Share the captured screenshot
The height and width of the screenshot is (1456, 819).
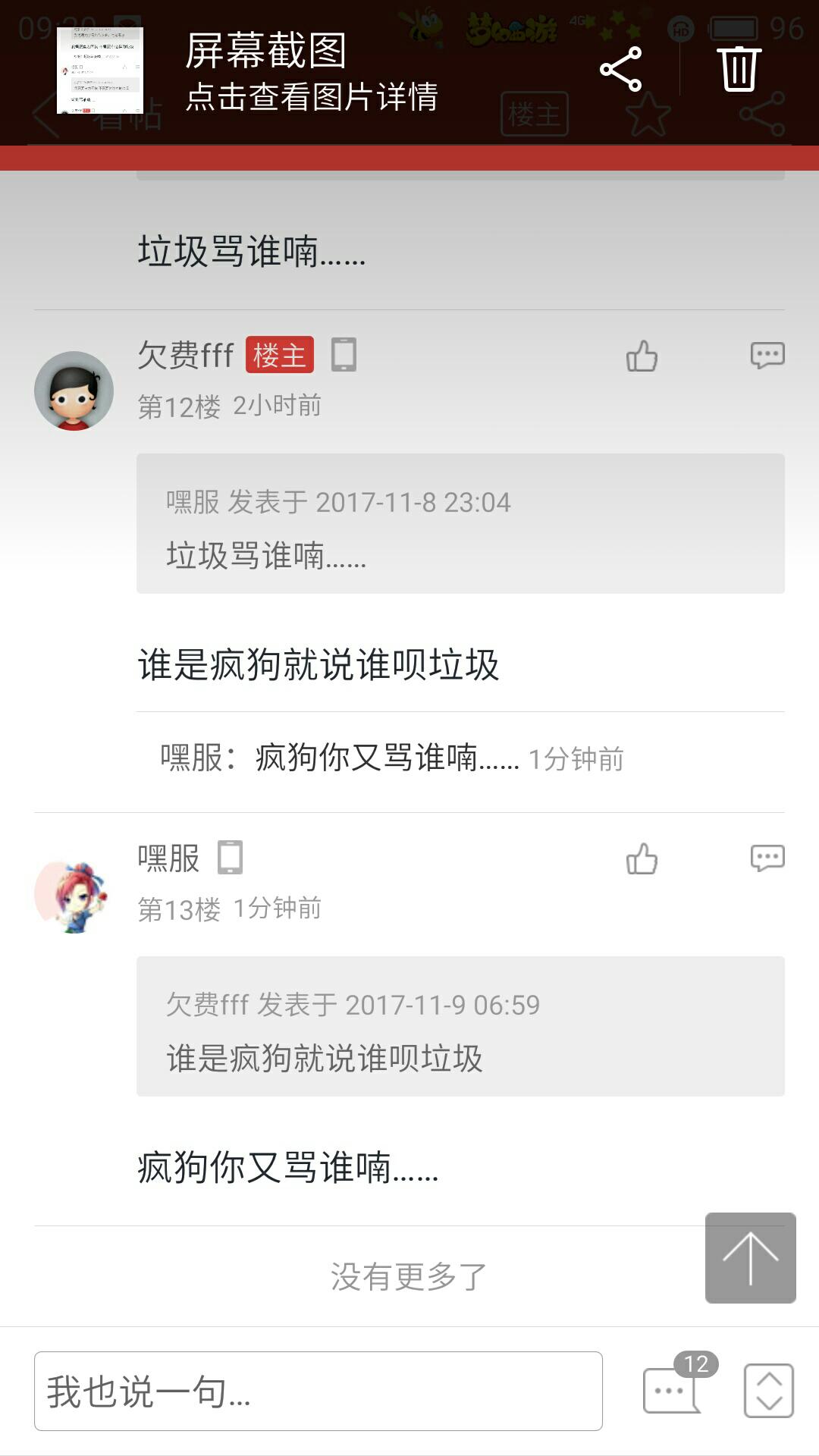tap(621, 69)
